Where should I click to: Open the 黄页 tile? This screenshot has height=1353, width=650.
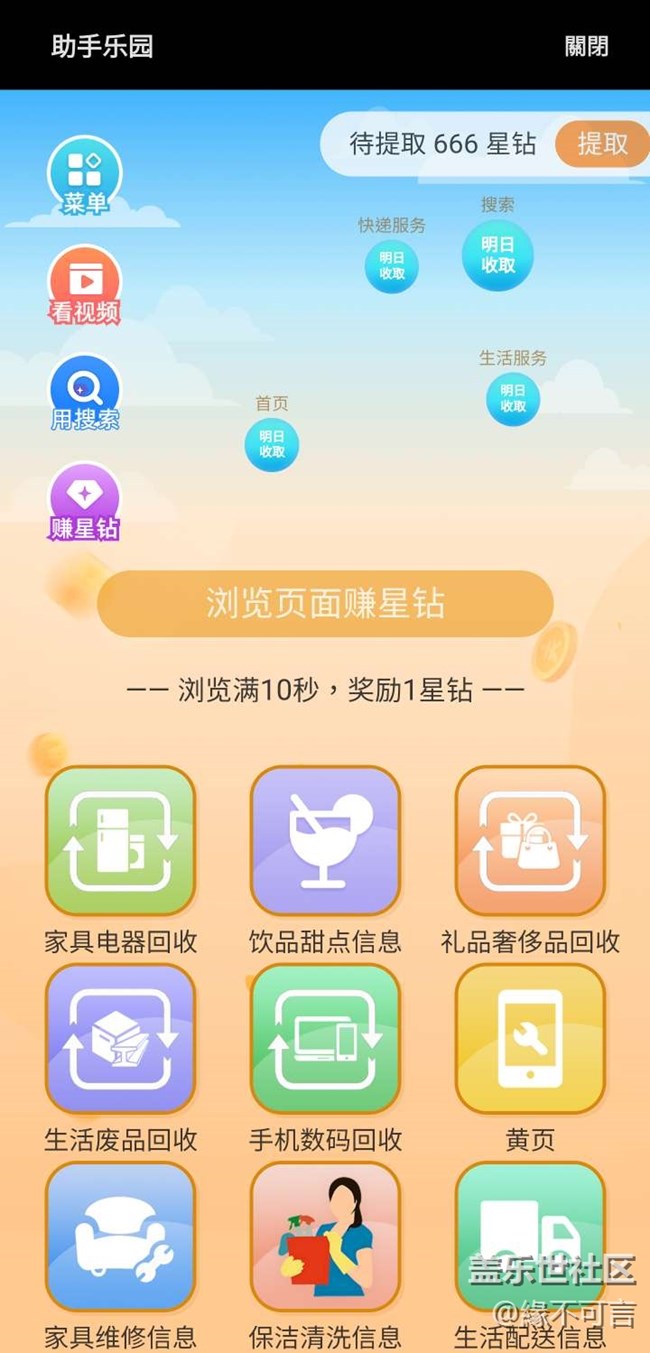coord(530,1040)
